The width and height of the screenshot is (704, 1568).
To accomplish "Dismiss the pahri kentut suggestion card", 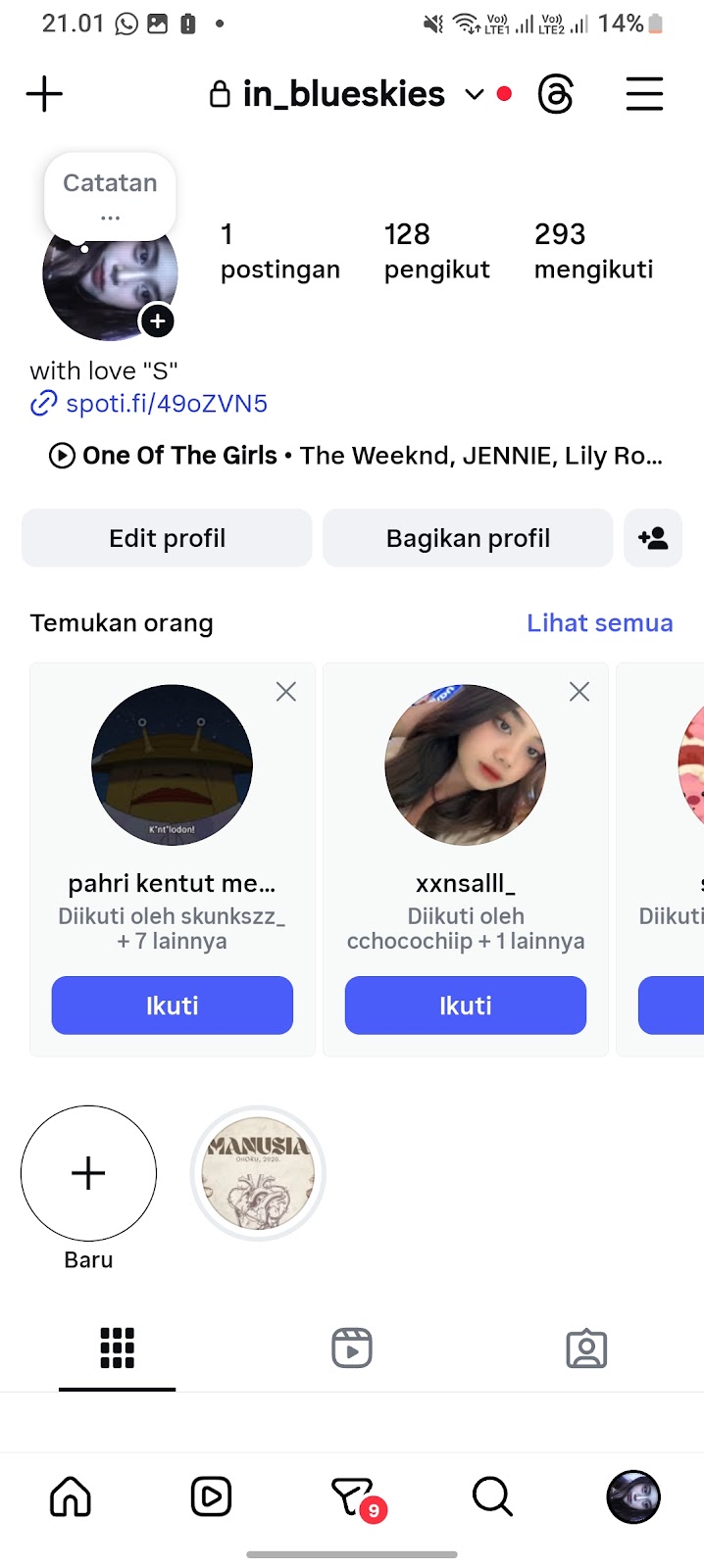I will [286, 692].
